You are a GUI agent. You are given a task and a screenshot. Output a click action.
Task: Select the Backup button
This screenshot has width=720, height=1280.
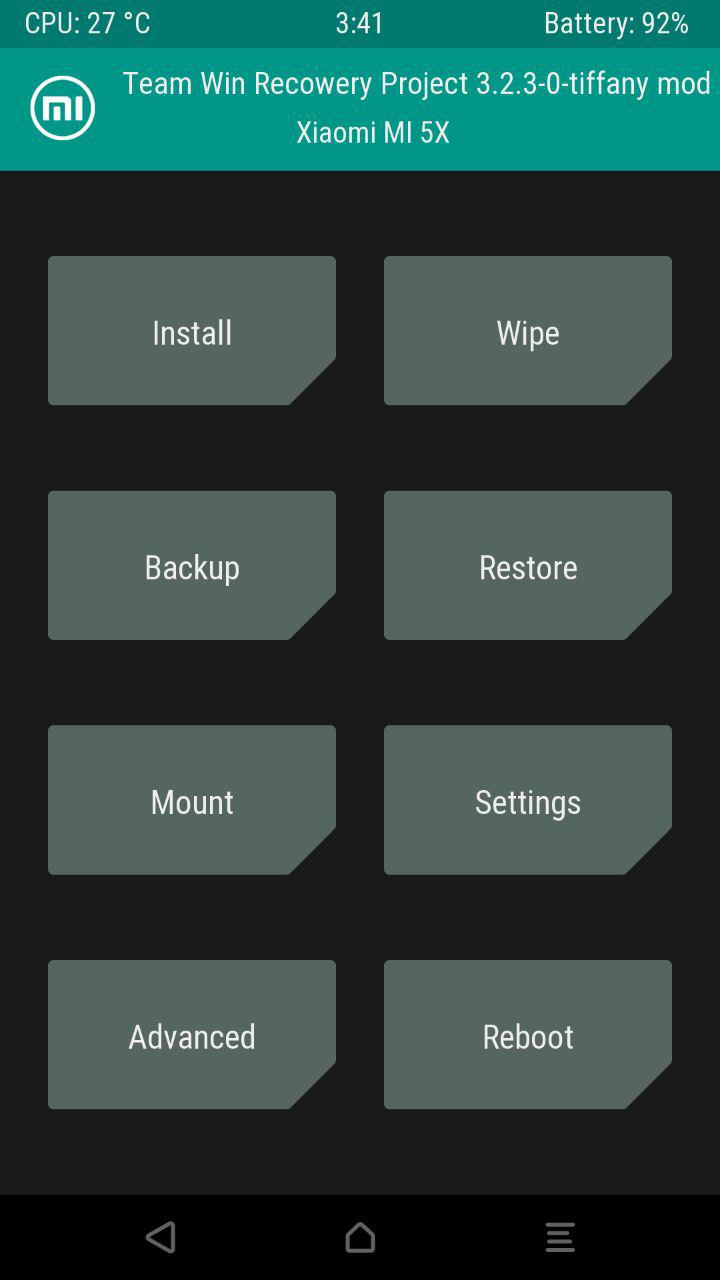pyautogui.click(x=192, y=566)
